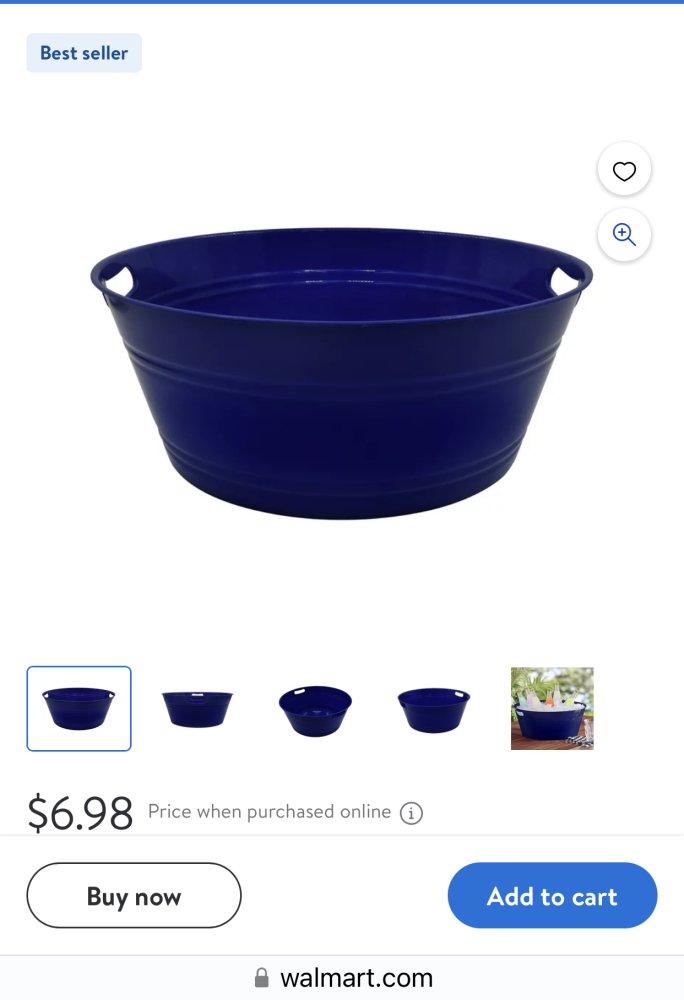Open the lifestyle photo thumbnail with drinks
Image resolution: width=684 pixels, height=1000 pixels.
click(x=552, y=708)
